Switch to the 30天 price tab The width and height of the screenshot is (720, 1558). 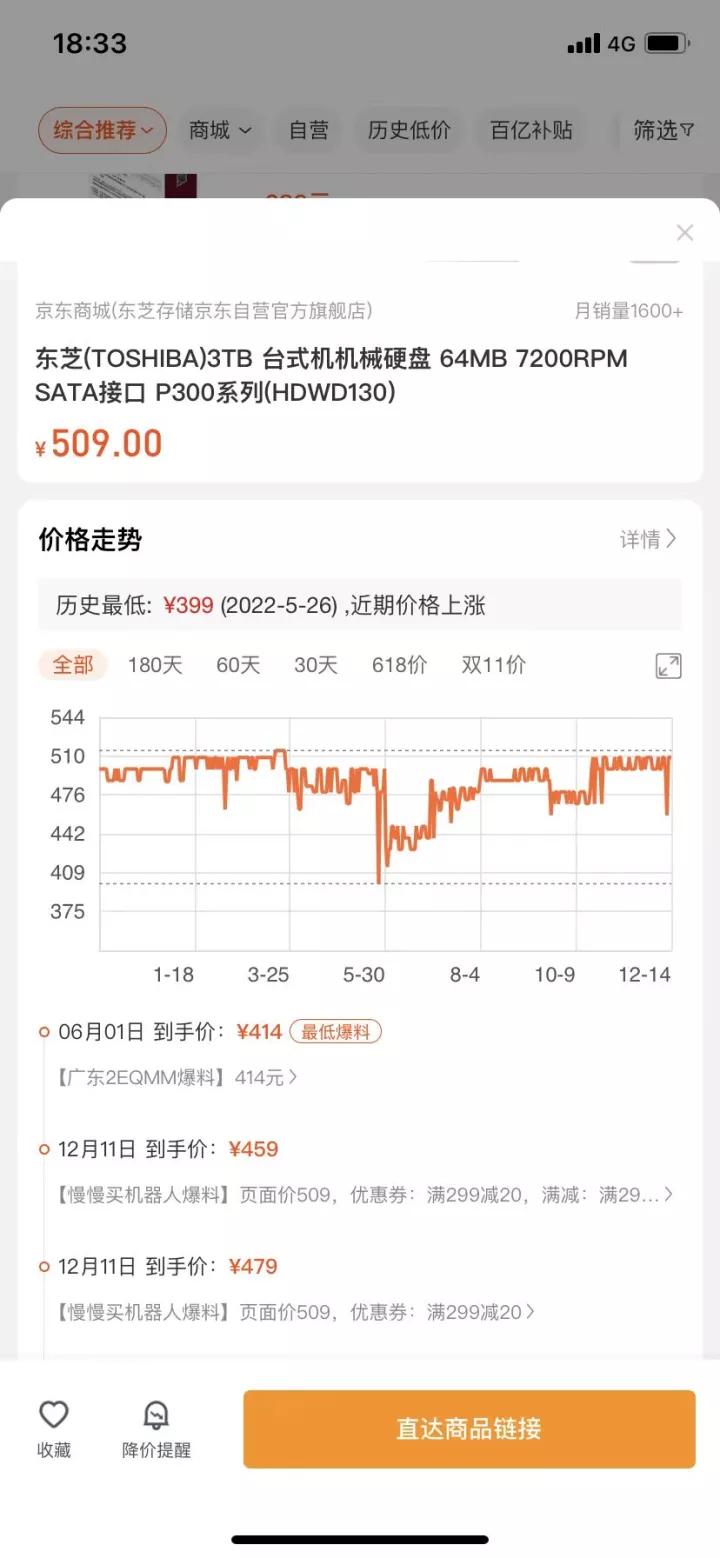coord(315,664)
